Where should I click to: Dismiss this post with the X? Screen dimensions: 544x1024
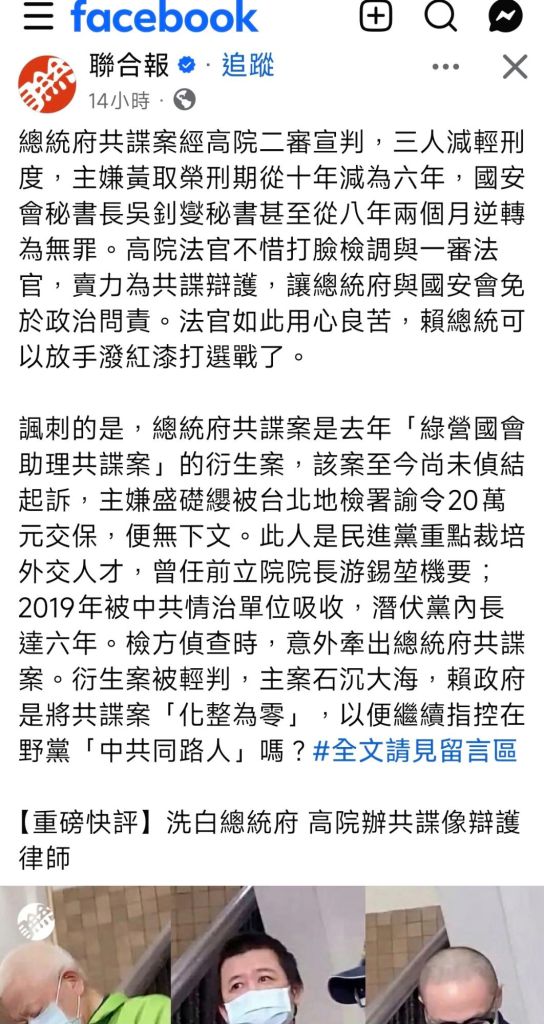click(x=515, y=67)
